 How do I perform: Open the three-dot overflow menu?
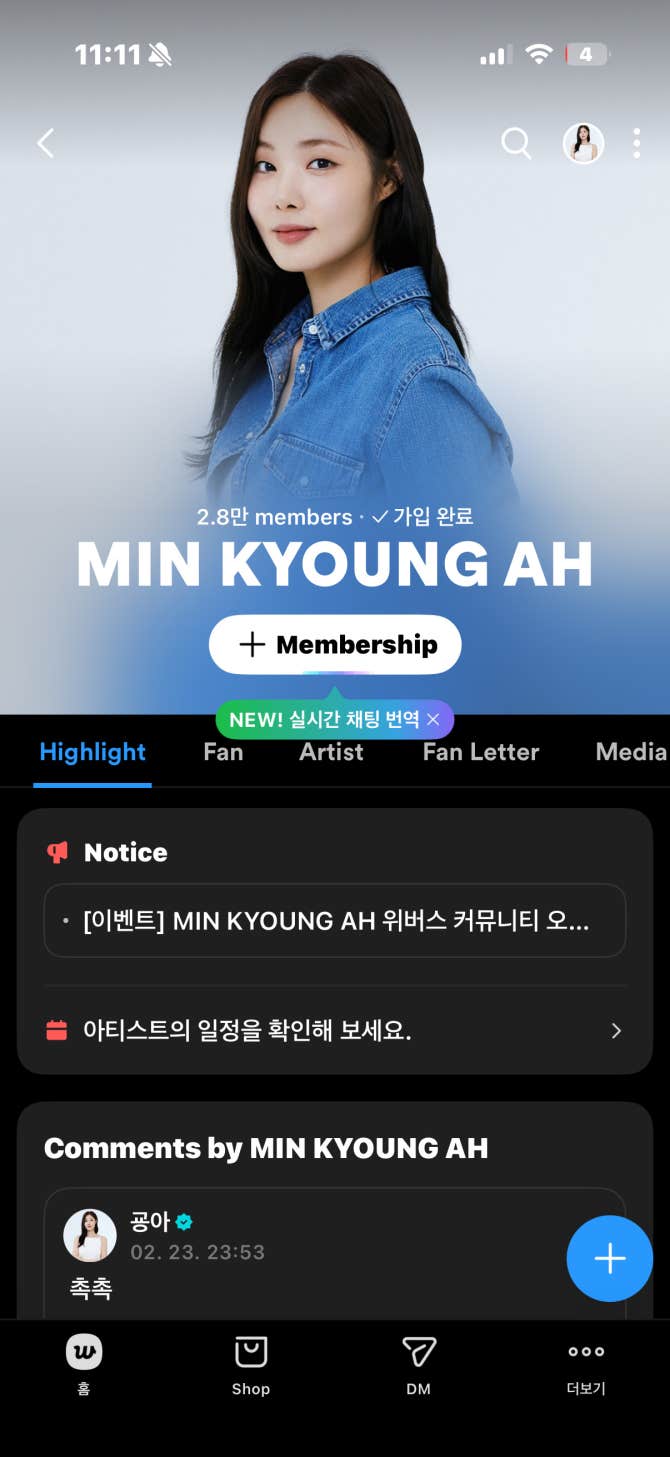coord(637,144)
